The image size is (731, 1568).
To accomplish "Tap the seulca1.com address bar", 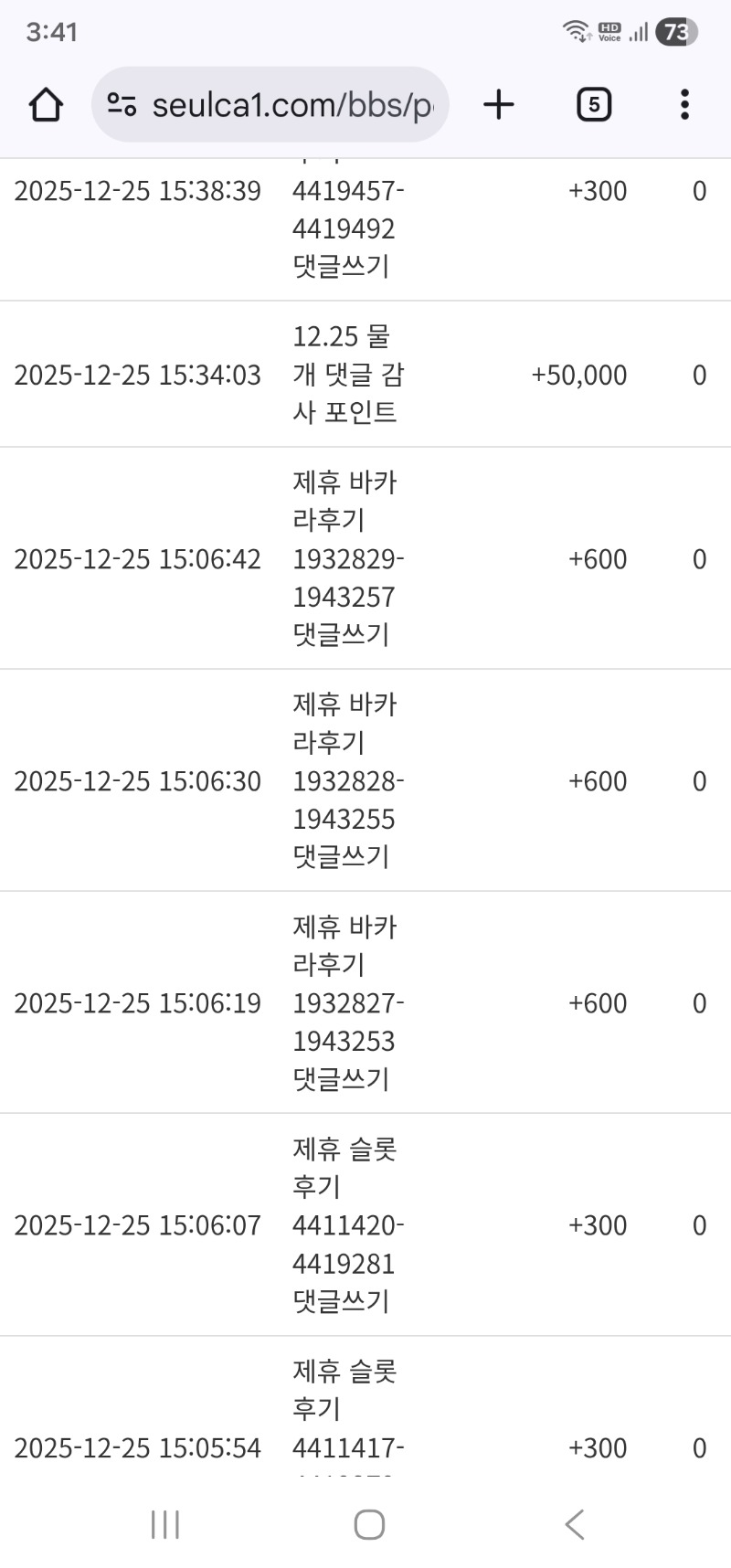I will point(292,105).
